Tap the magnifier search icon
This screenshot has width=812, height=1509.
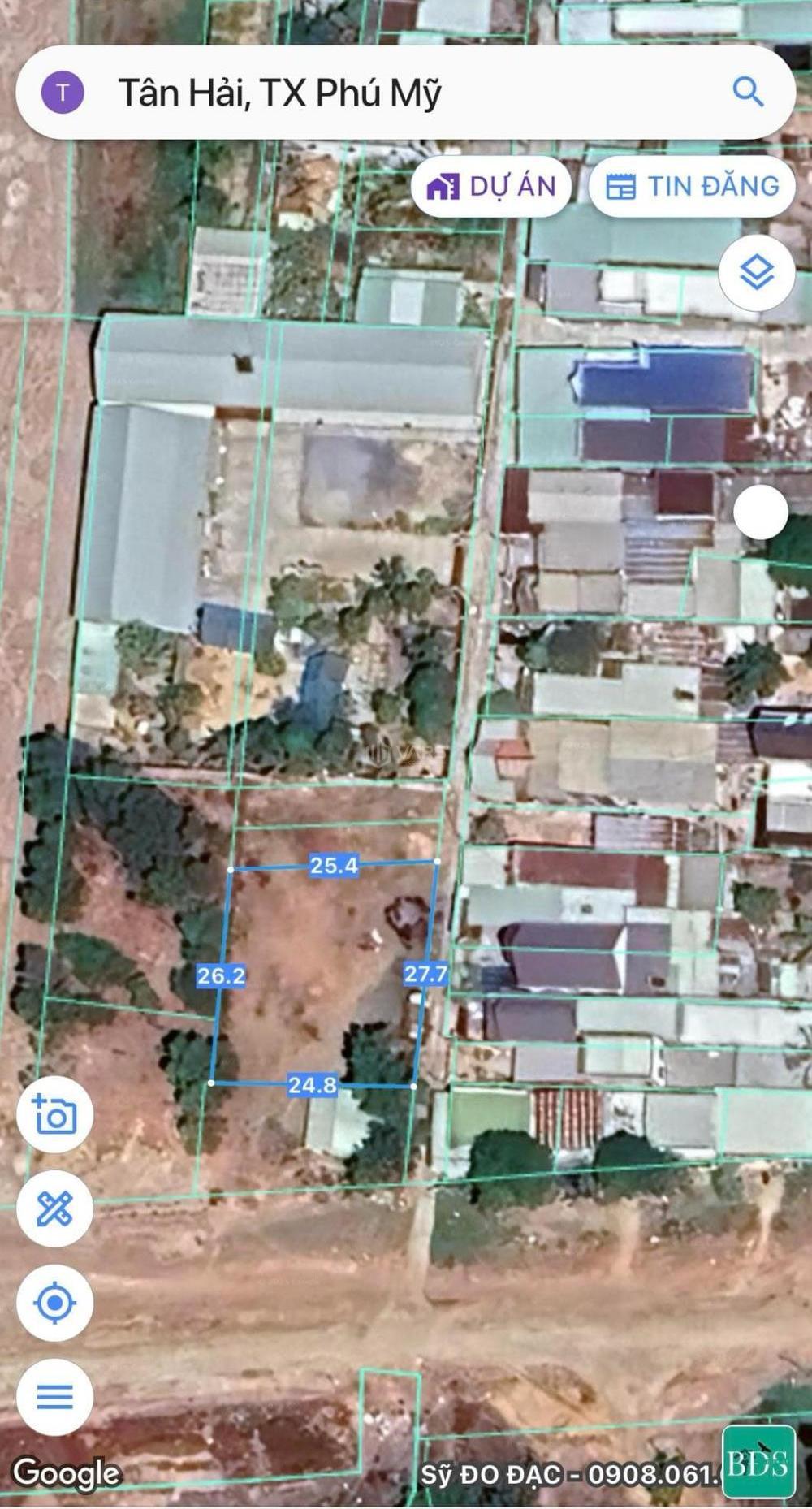click(748, 92)
